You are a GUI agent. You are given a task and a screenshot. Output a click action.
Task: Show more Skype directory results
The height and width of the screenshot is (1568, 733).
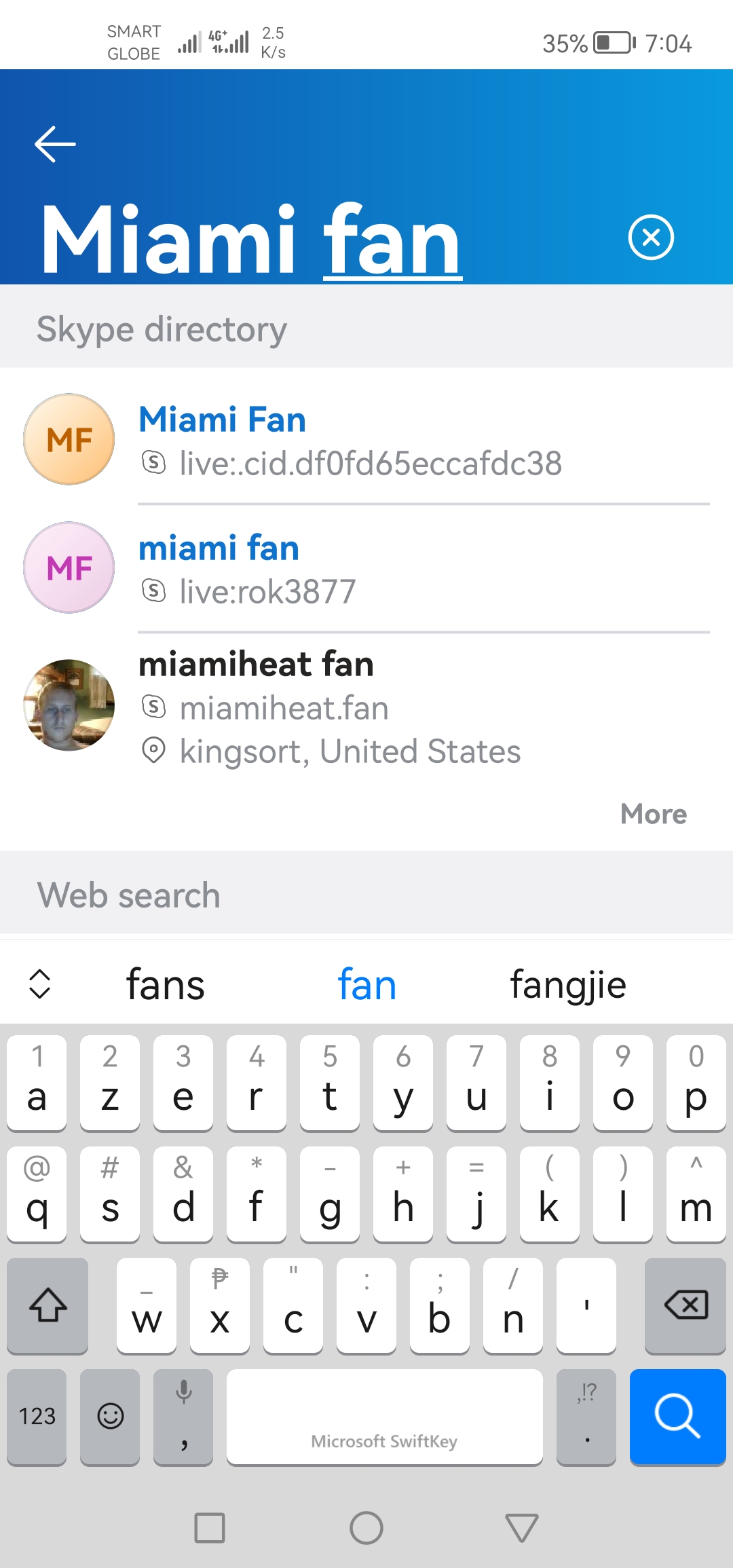(654, 814)
